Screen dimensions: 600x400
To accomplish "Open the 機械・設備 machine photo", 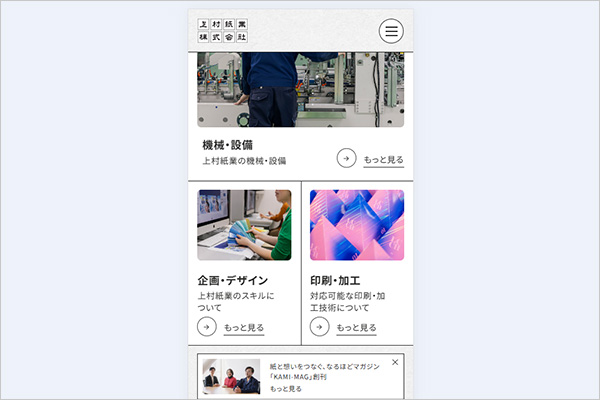I will pyautogui.click(x=300, y=90).
